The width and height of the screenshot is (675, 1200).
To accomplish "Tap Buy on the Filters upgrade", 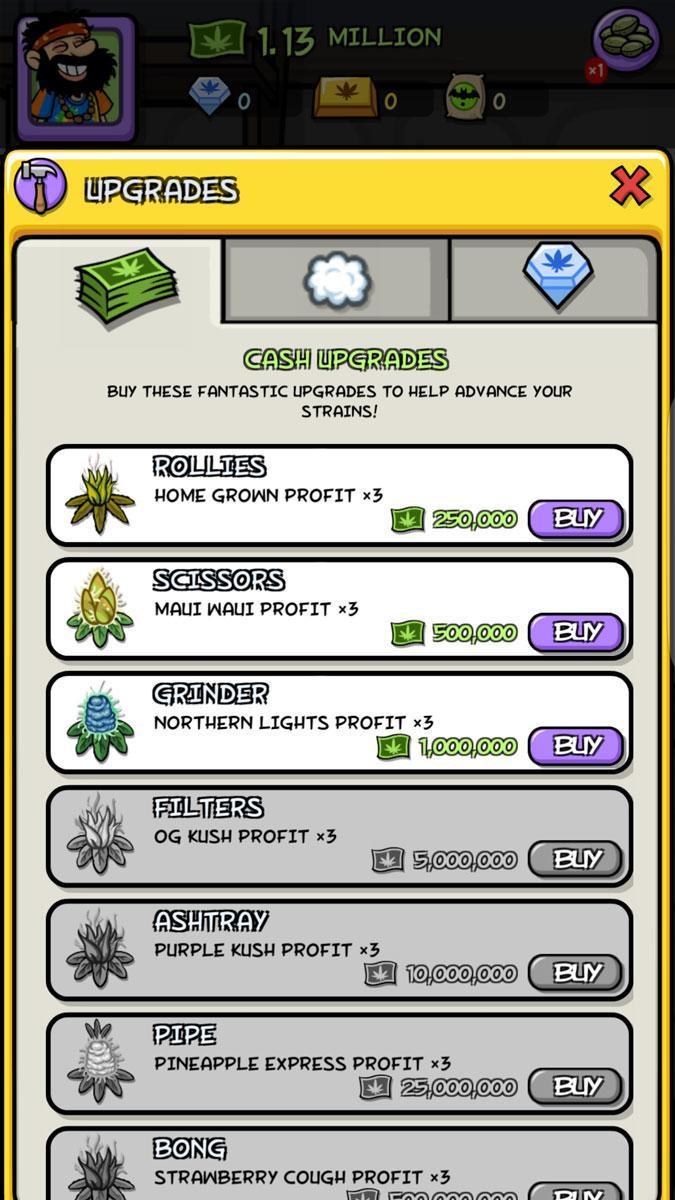I will (576, 859).
